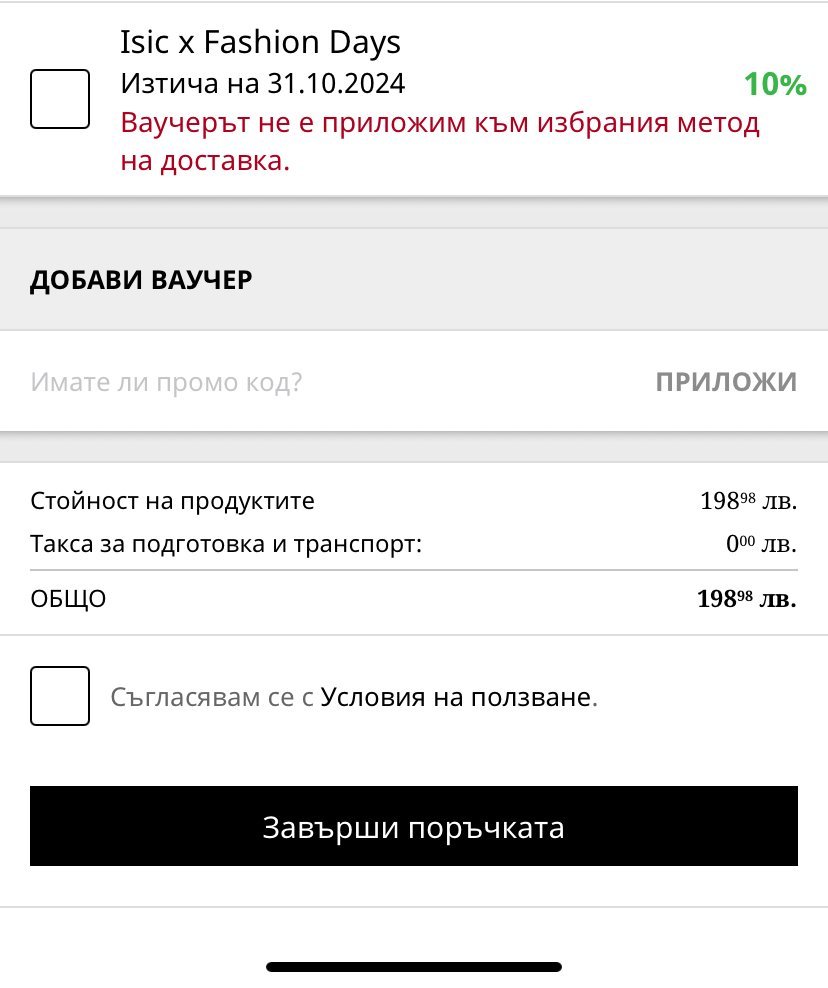Finish the order with Завърши поръчката

point(414,827)
